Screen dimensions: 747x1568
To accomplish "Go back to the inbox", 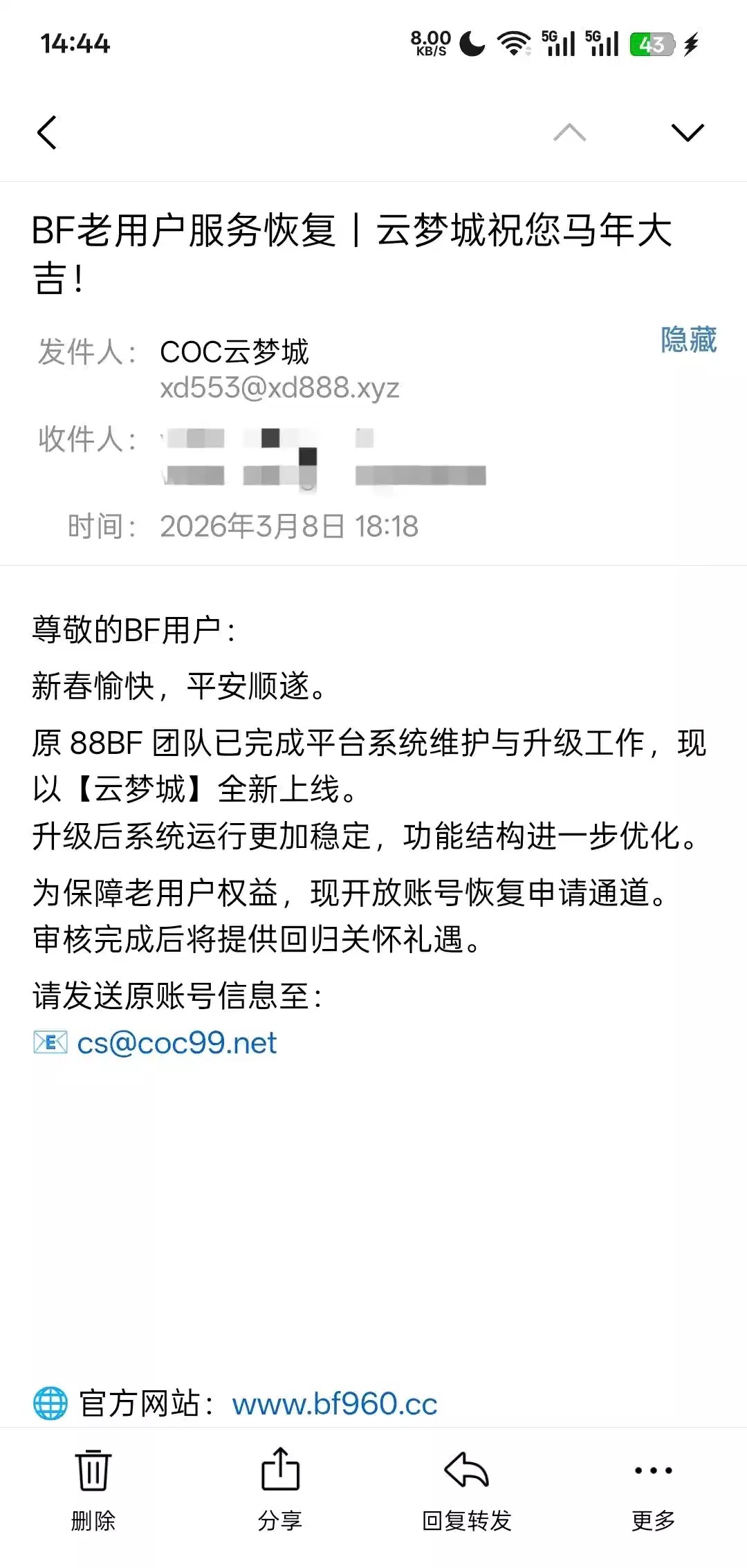I will pyautogui.click(x=46, y=132).
